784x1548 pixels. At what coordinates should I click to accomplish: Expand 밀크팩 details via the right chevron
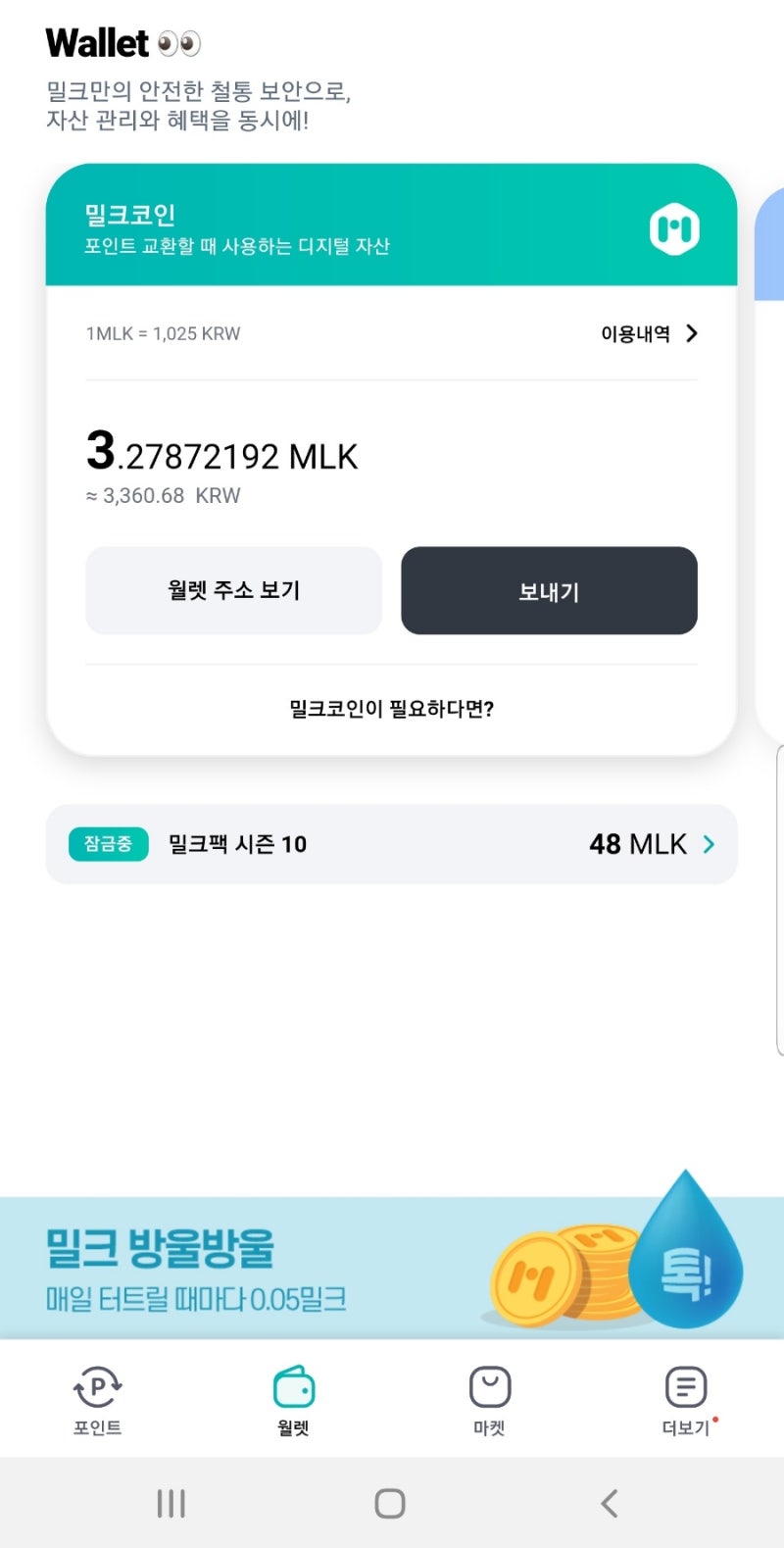point(709,843)
